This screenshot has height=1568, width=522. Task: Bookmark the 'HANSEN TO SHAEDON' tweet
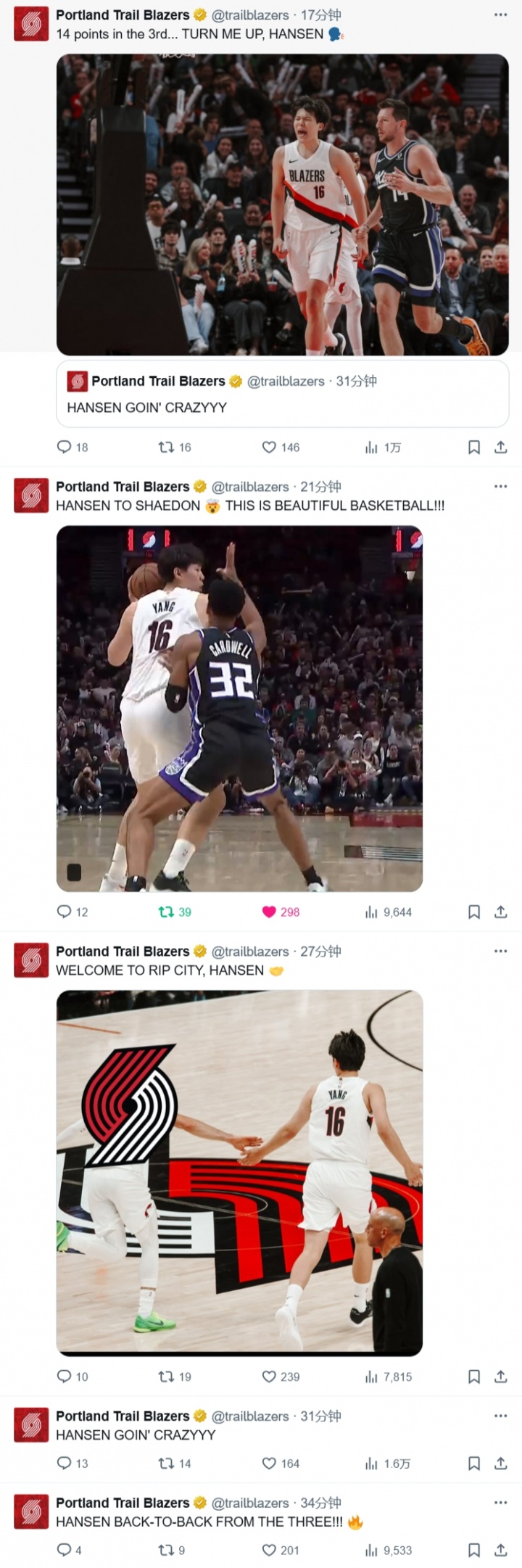point(474,912)
